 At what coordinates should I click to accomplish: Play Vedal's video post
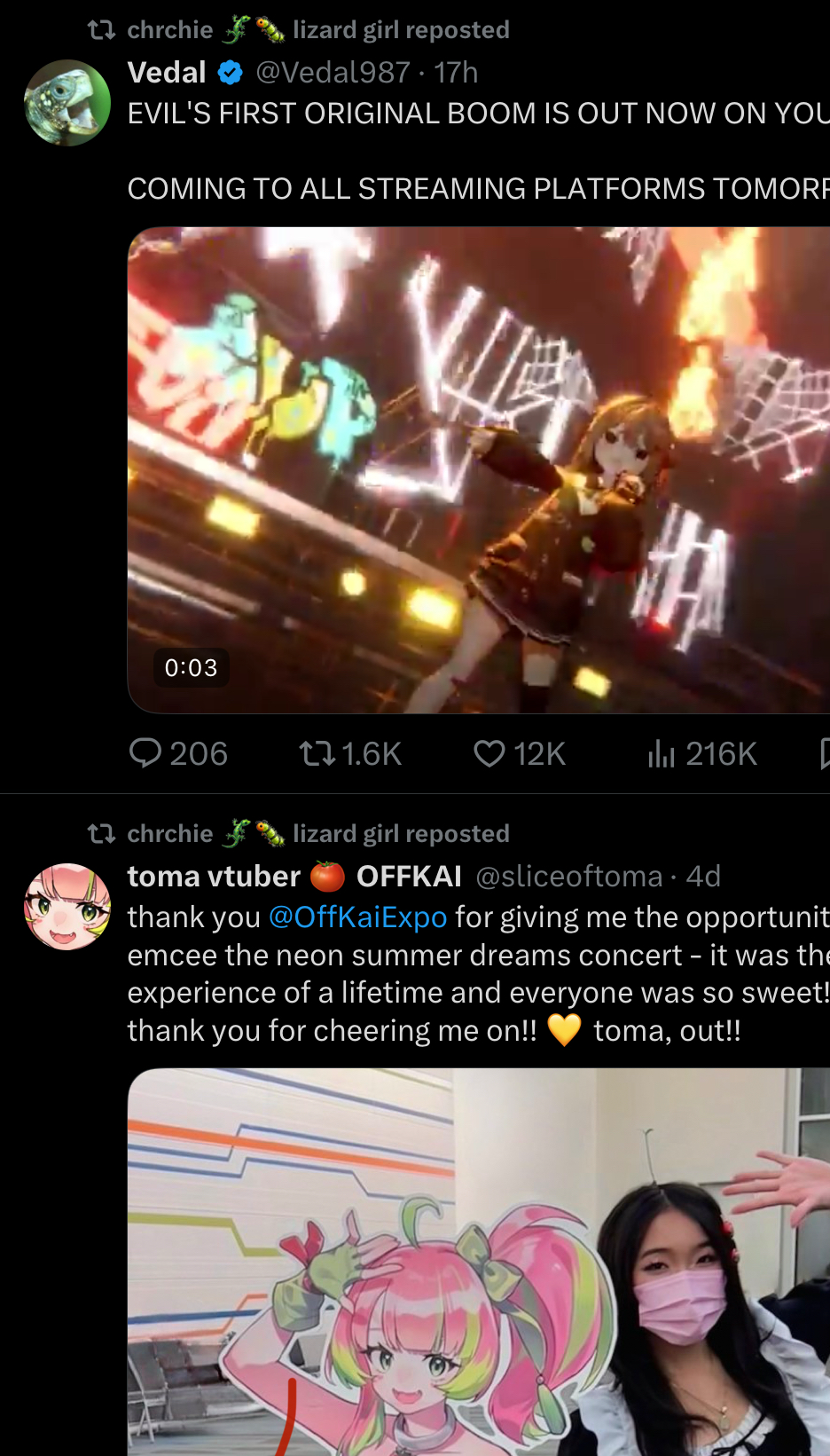pos(479,470)
